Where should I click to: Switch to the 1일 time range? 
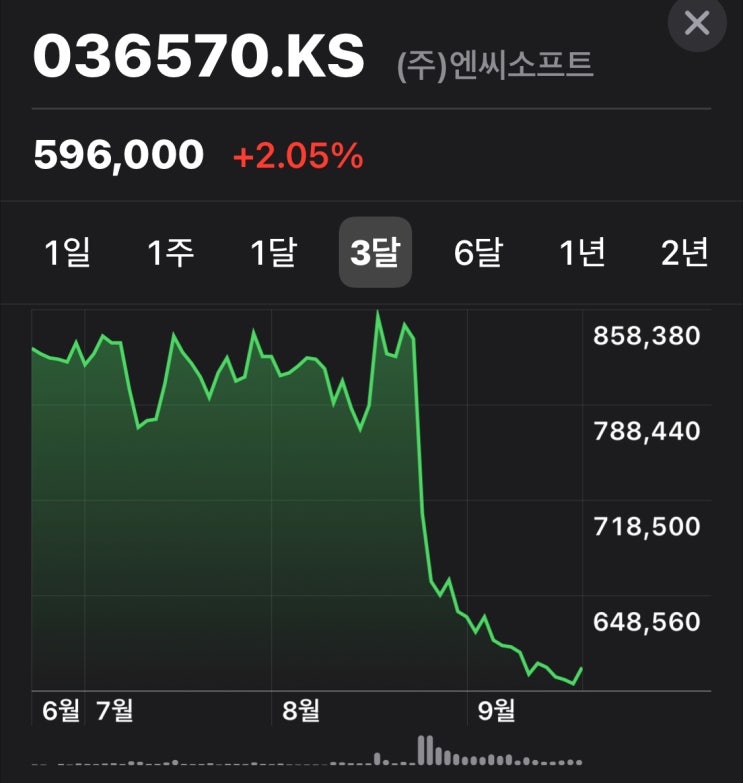pos(66,253)
